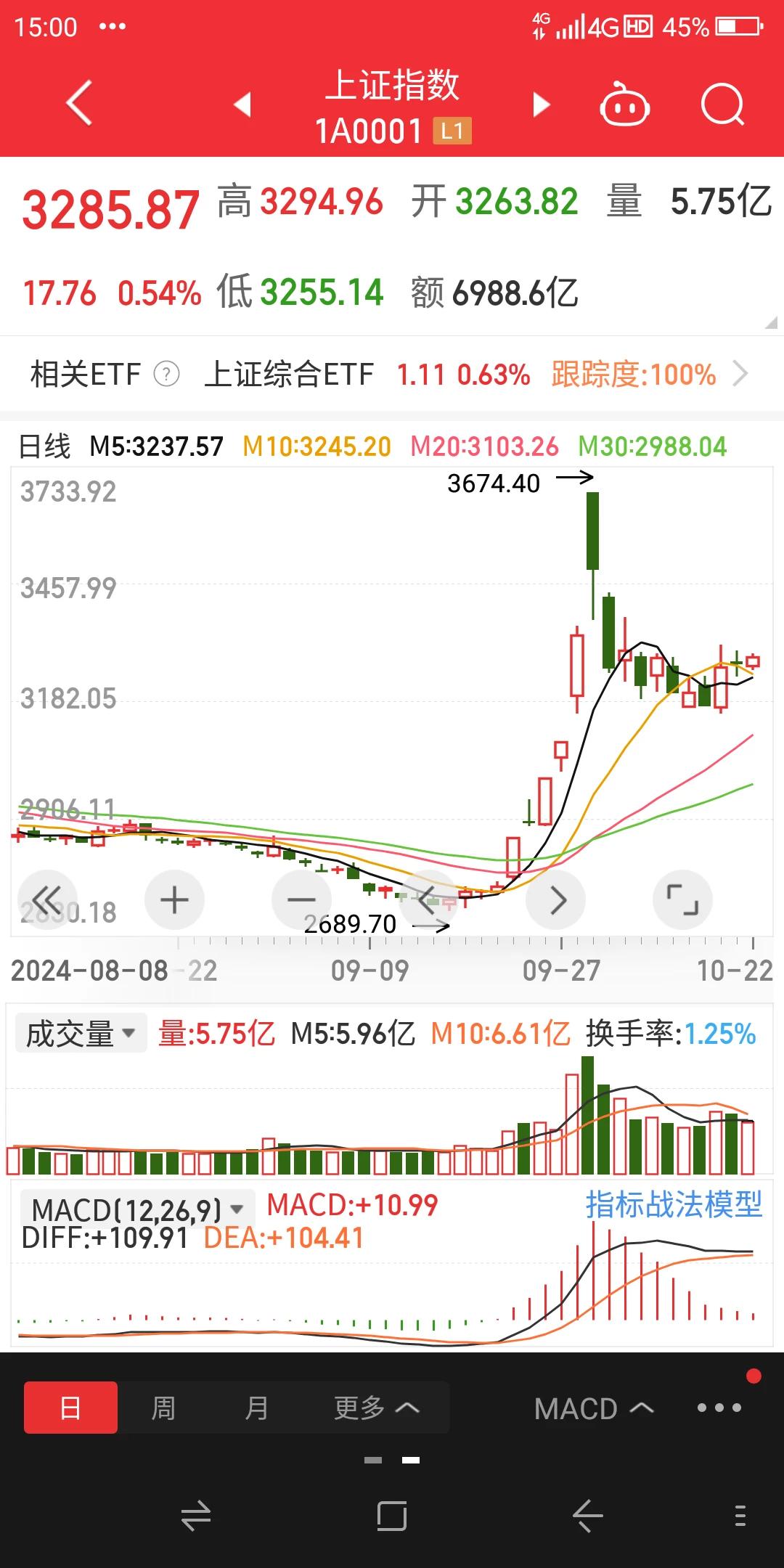
Task: Open the 指标战法模型 link
Action: (x=674, y=1205)
